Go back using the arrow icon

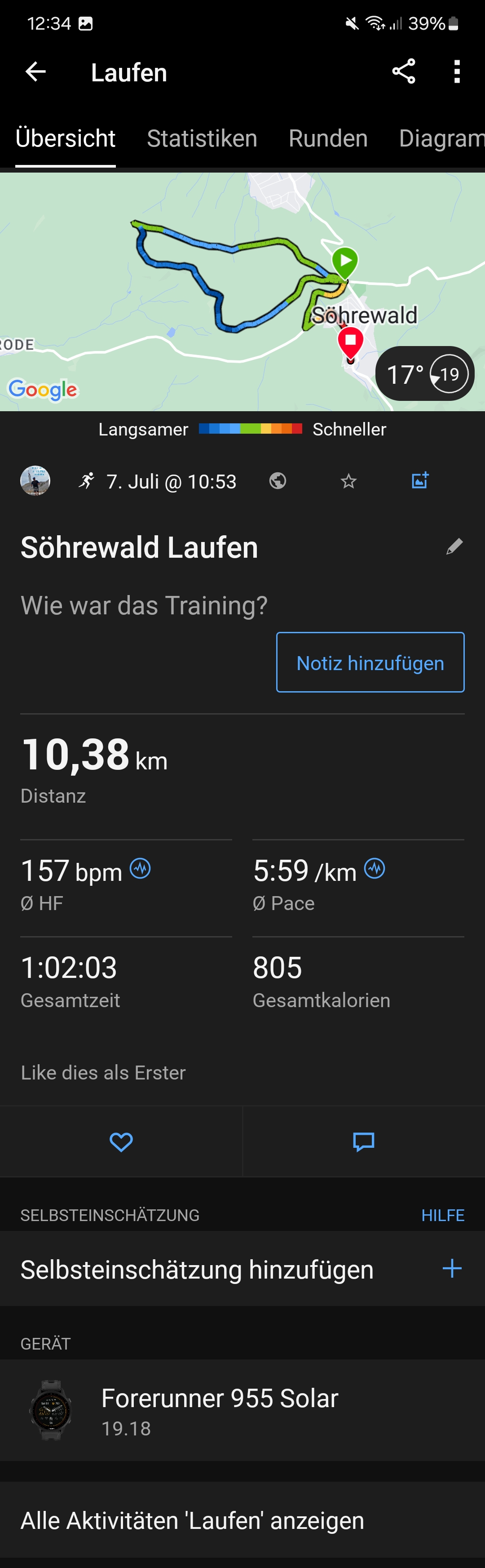(x=35, y=72)
